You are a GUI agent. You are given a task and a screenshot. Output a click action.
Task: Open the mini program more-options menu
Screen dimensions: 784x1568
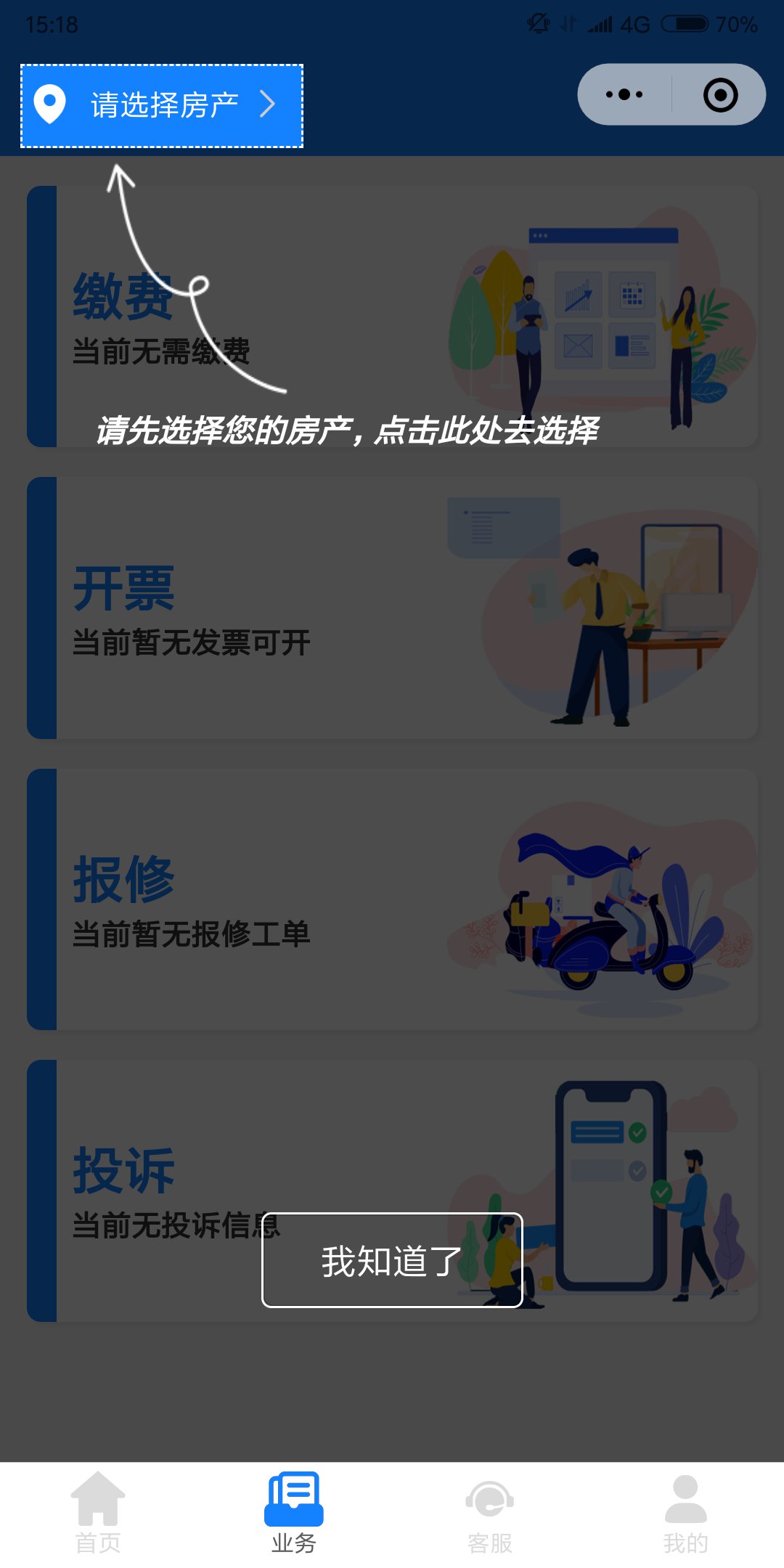[x=624, y=94]
